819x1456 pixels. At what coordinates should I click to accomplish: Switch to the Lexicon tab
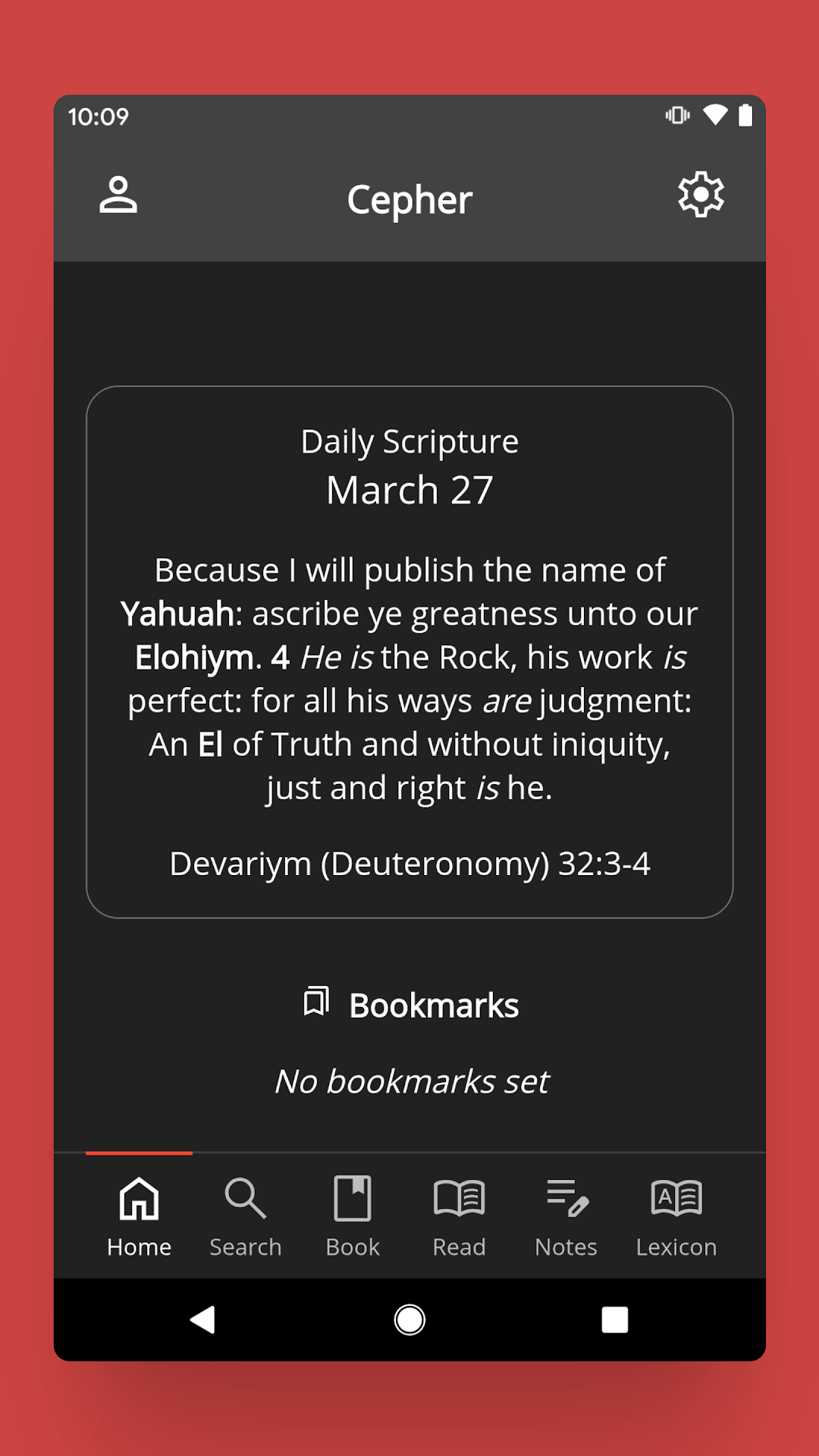[676, 1216]
